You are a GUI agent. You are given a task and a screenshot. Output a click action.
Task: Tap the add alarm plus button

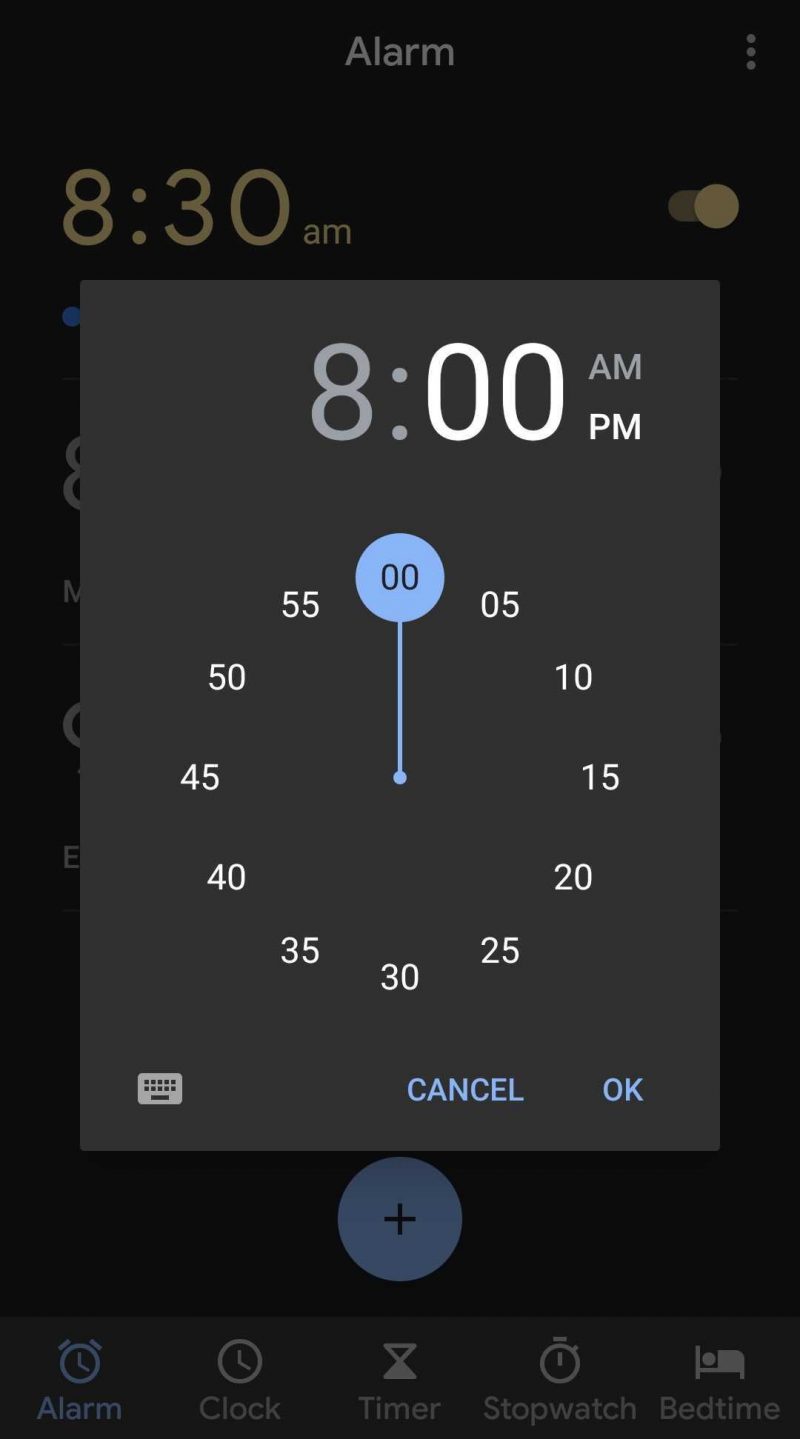point(399,1219)
